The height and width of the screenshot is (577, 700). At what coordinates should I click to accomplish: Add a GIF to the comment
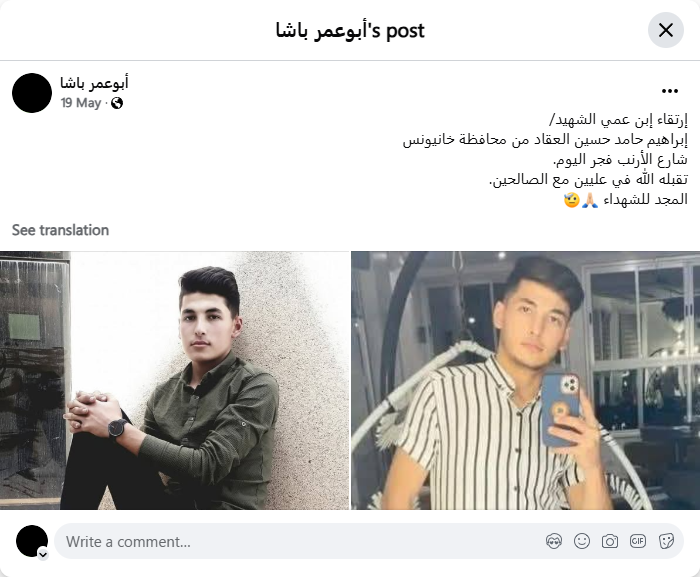point(638,542)
